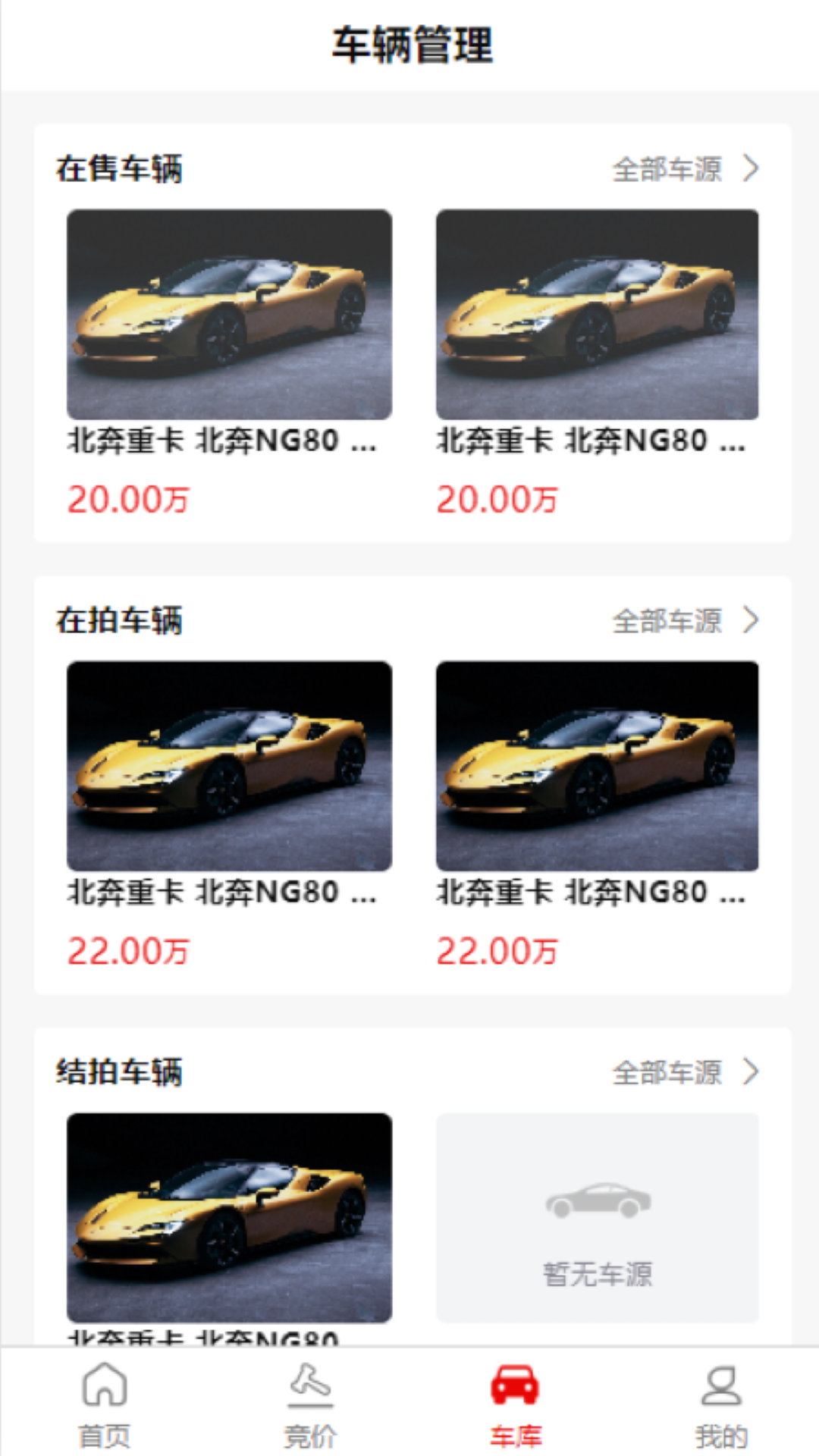The image size is (819, 1456).
Task: Expand finished auctions via 结拍车辆 arrow
Action: [750, 1072]
